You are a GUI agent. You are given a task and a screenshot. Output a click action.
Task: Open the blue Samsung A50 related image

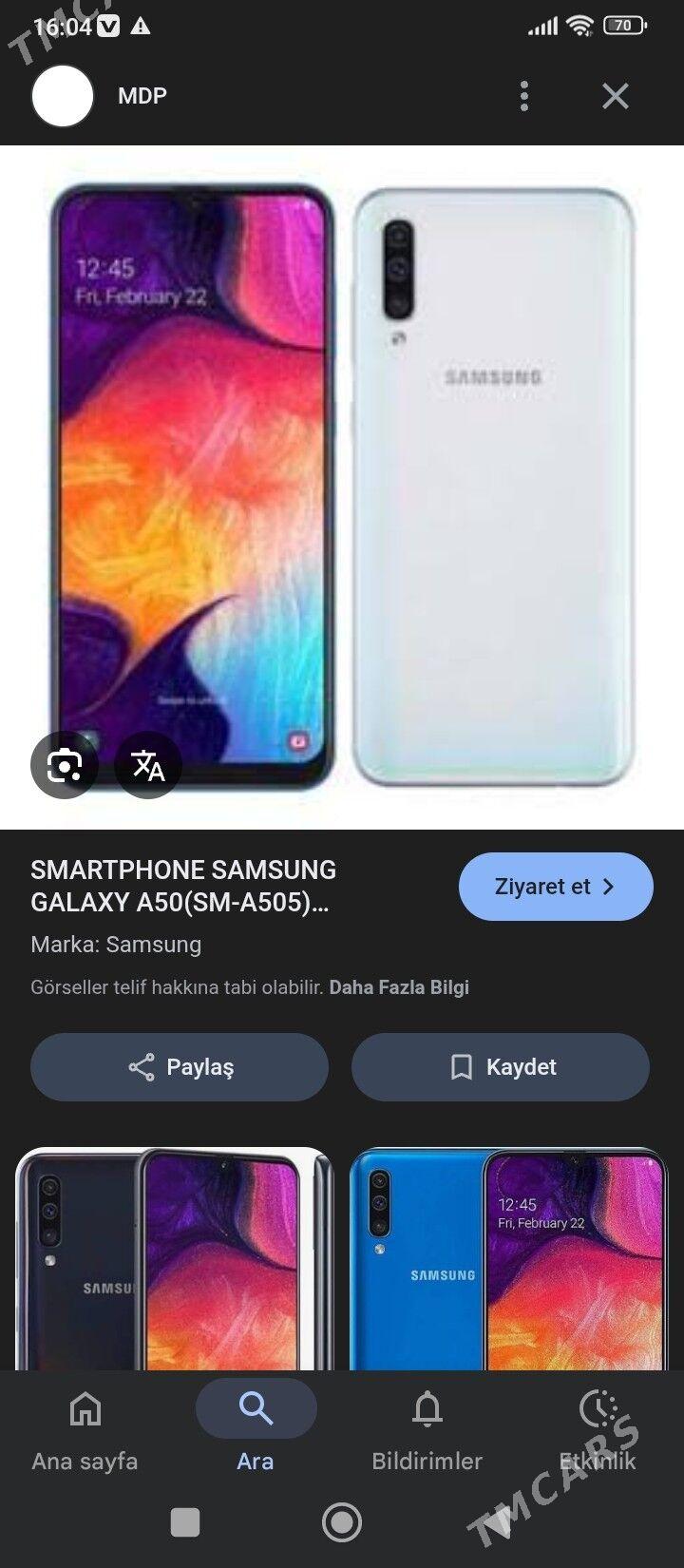(x=508, y=1259)
